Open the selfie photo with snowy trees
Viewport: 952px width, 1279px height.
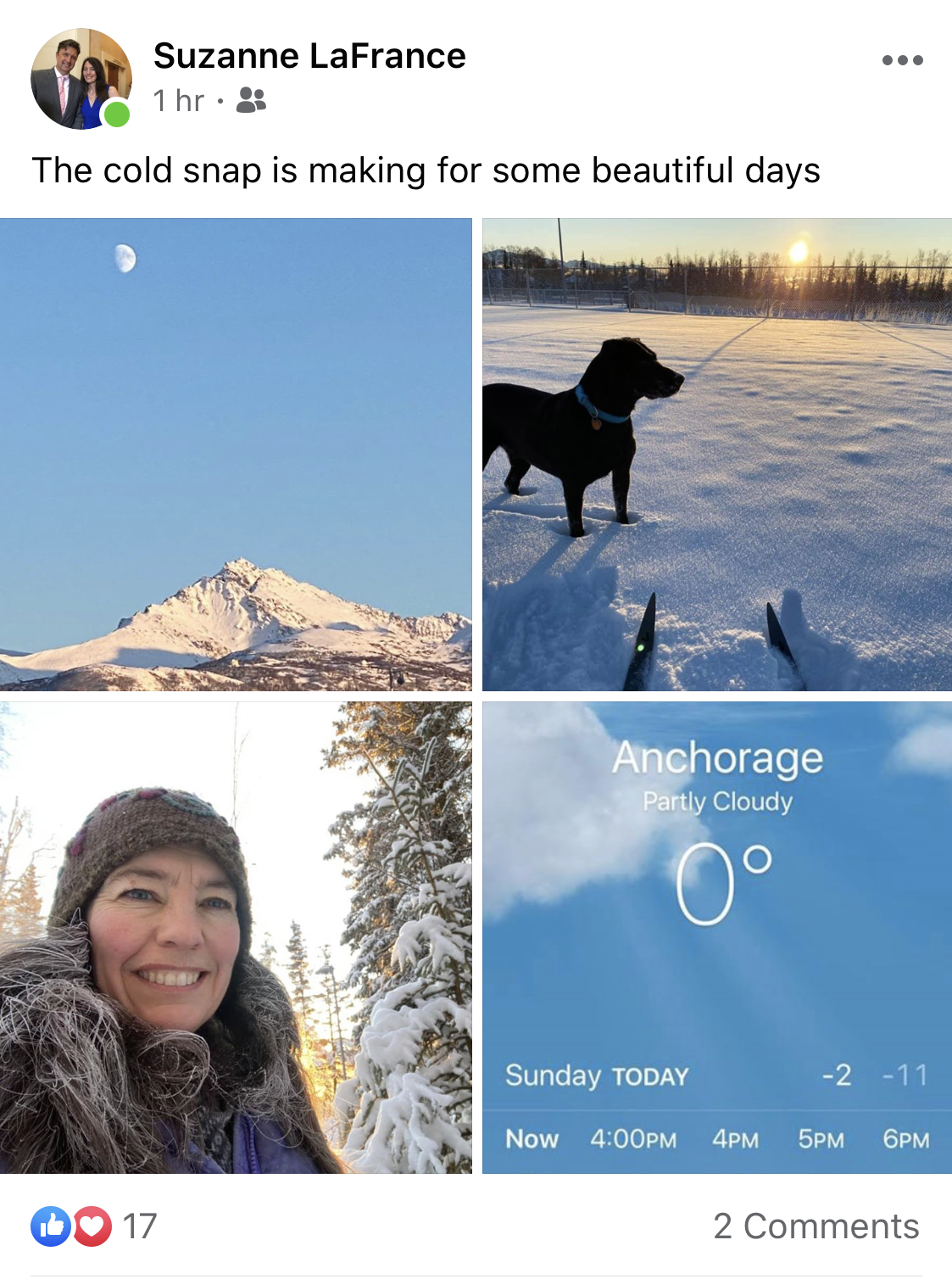click(x=236, y=938)
